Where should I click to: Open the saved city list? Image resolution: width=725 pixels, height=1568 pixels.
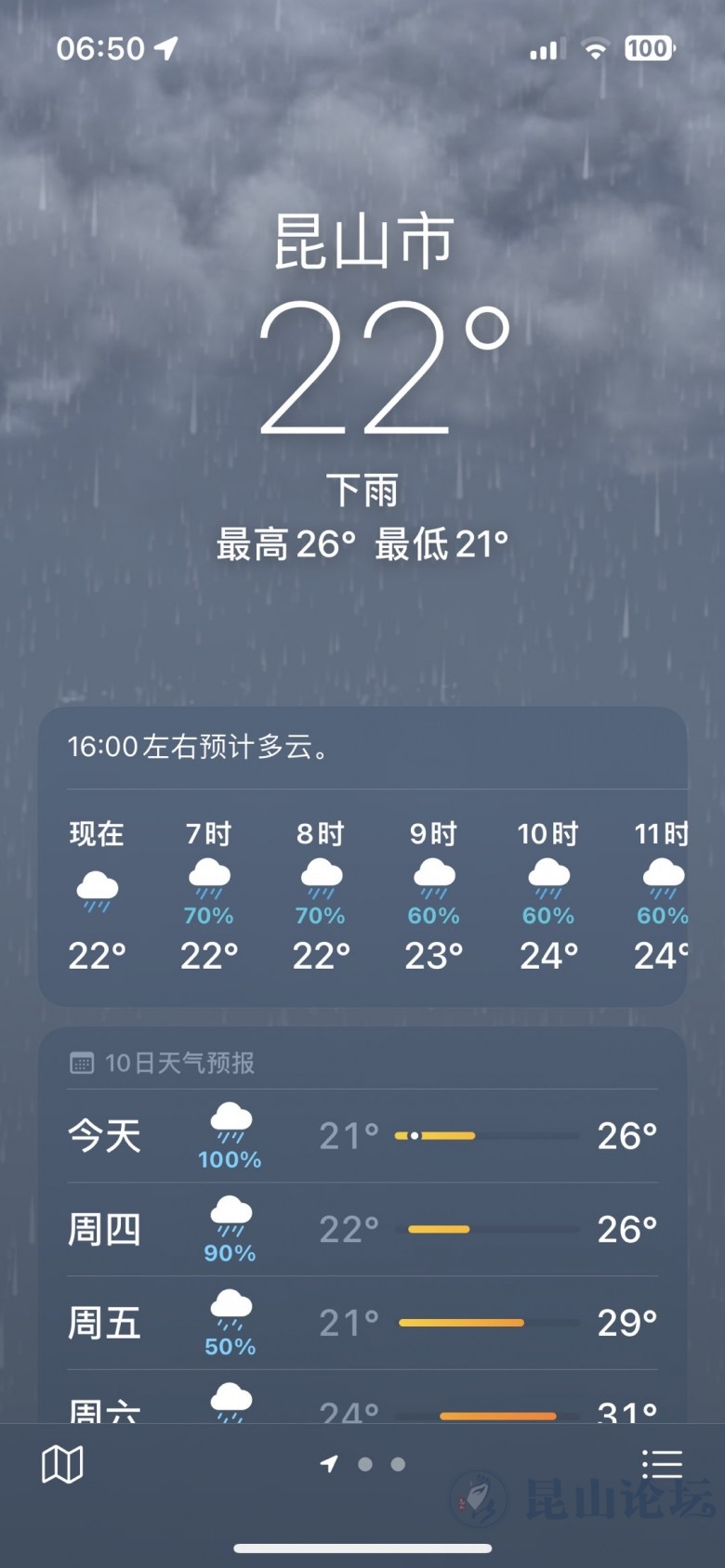coord(662,1465)
